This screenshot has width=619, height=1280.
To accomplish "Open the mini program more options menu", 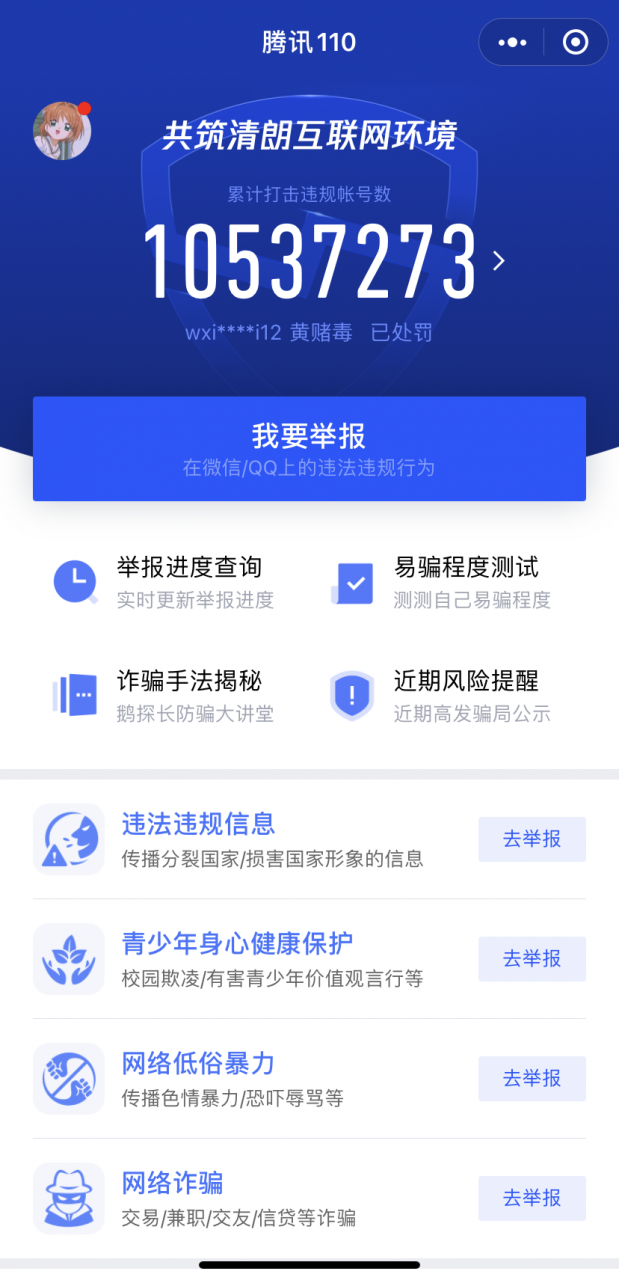I will (x=512, y=42).
